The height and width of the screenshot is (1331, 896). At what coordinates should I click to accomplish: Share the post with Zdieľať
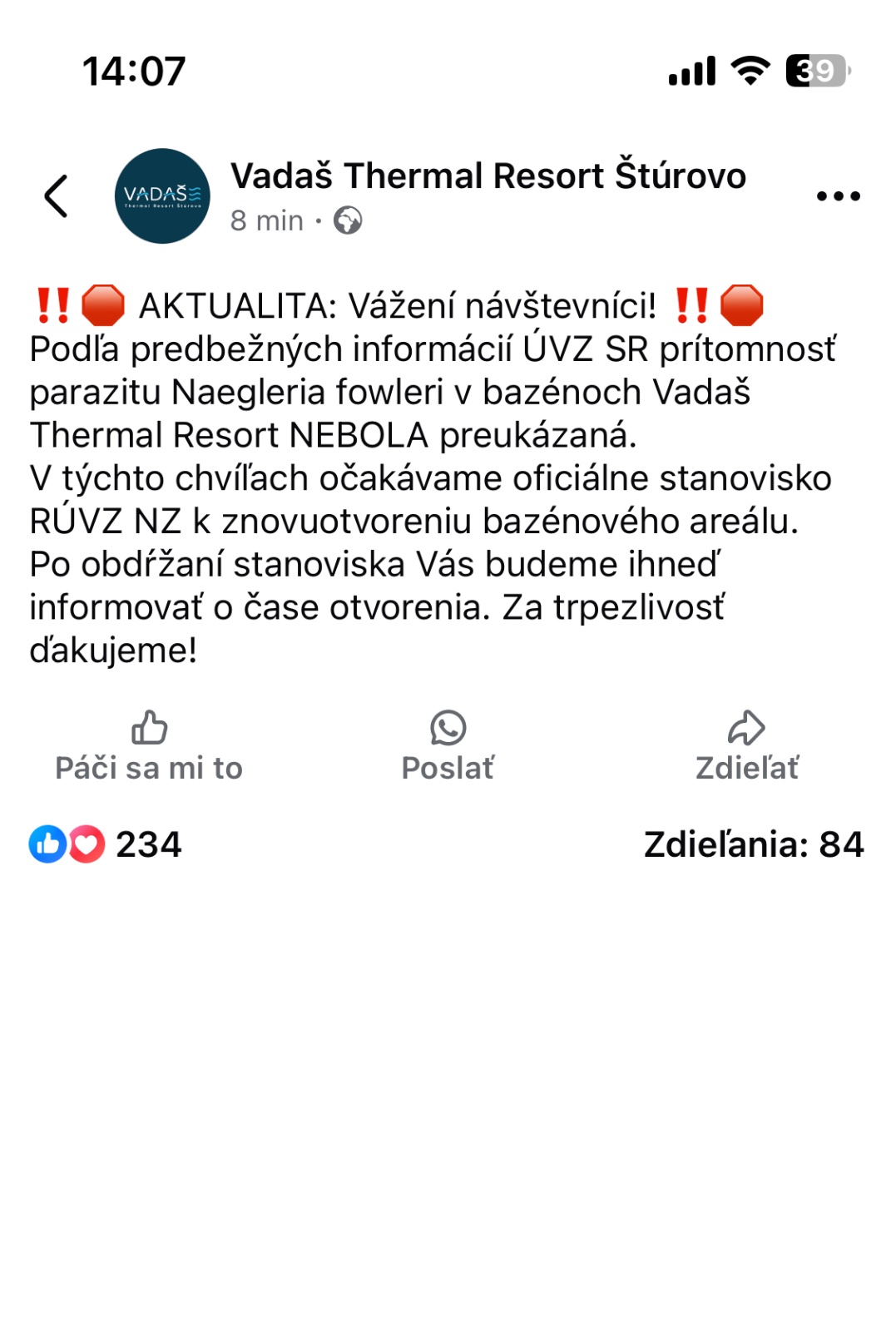pyautogui.click(x=746, y=746)
